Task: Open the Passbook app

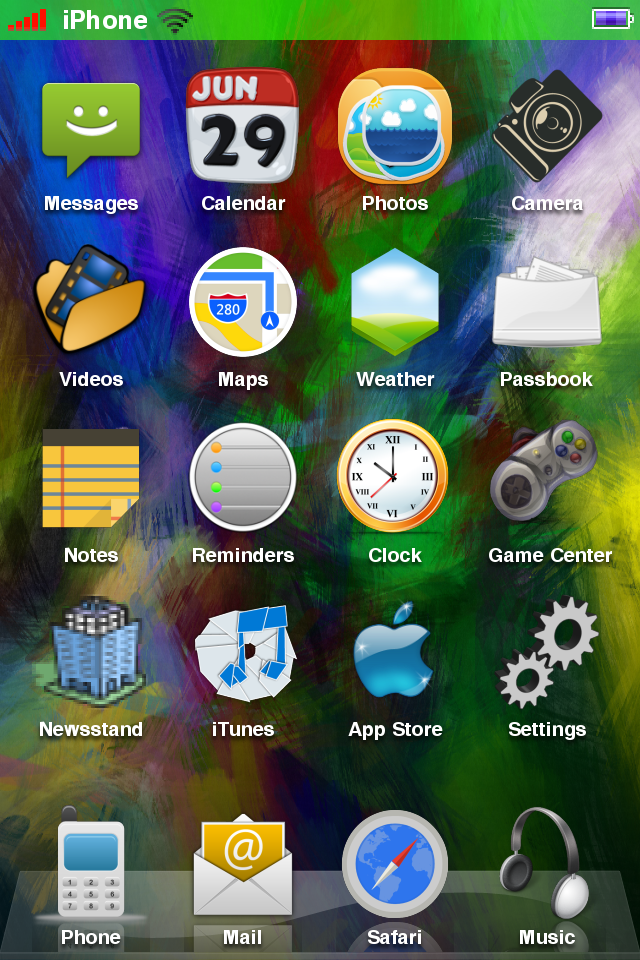Action: [547, 302]
